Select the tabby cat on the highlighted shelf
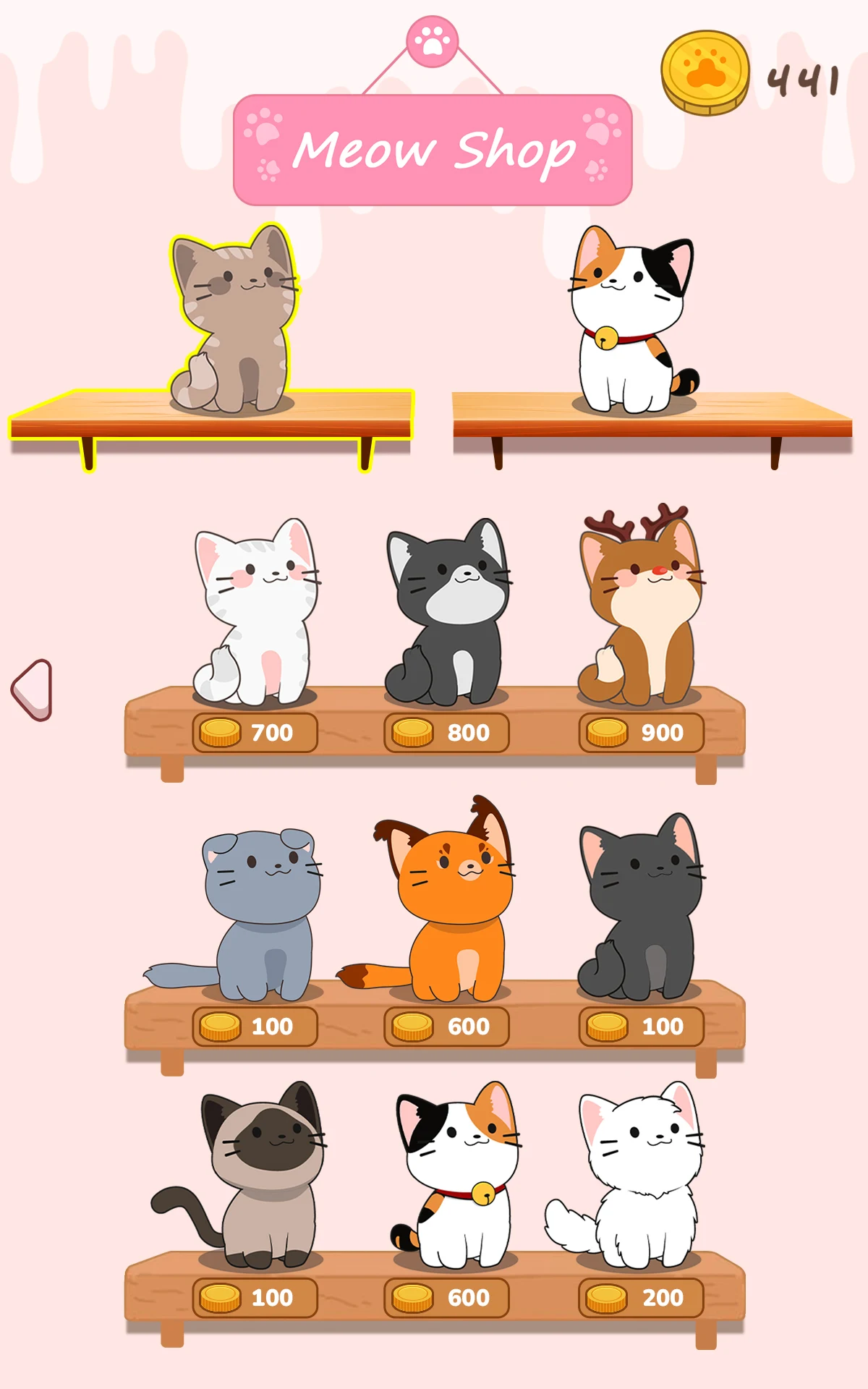 [234, 320]
